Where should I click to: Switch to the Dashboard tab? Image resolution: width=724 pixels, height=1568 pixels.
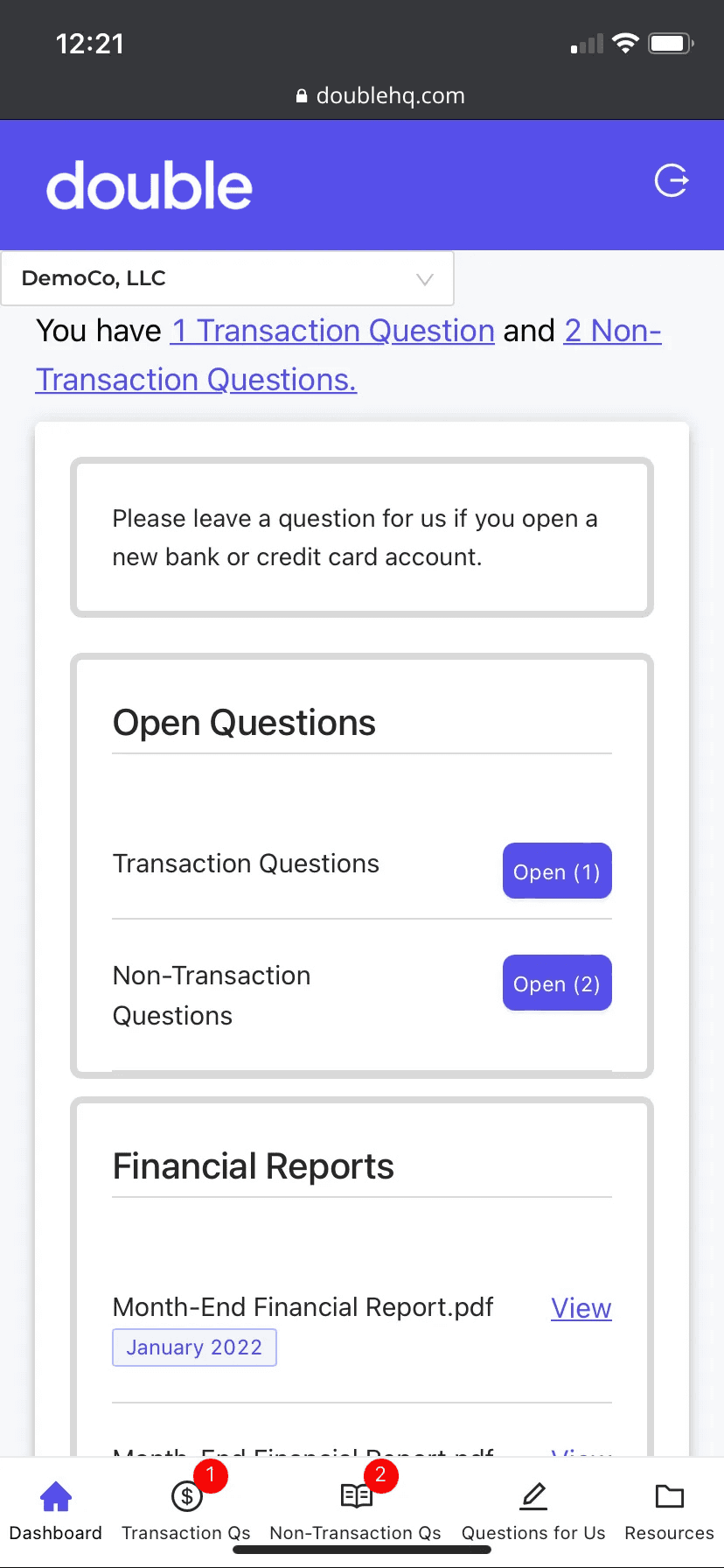(x=56, y=1511)
